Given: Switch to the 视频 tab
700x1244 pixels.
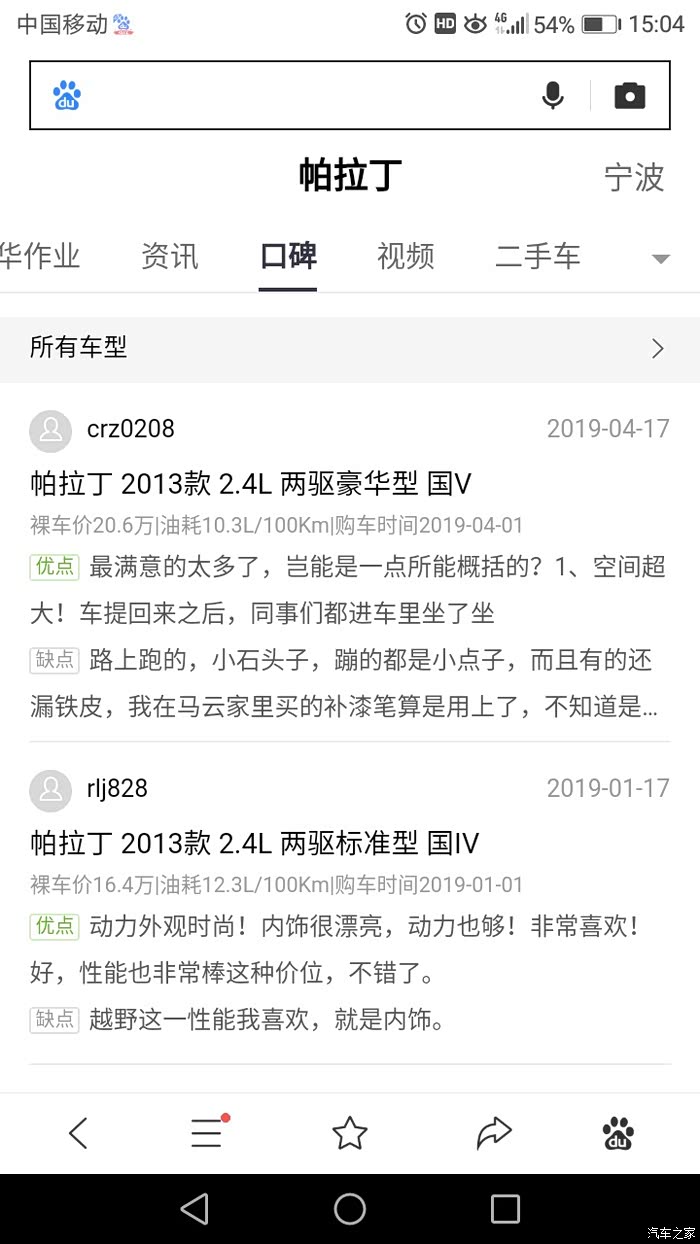Looking at the screenshot, I should [405, 257].
